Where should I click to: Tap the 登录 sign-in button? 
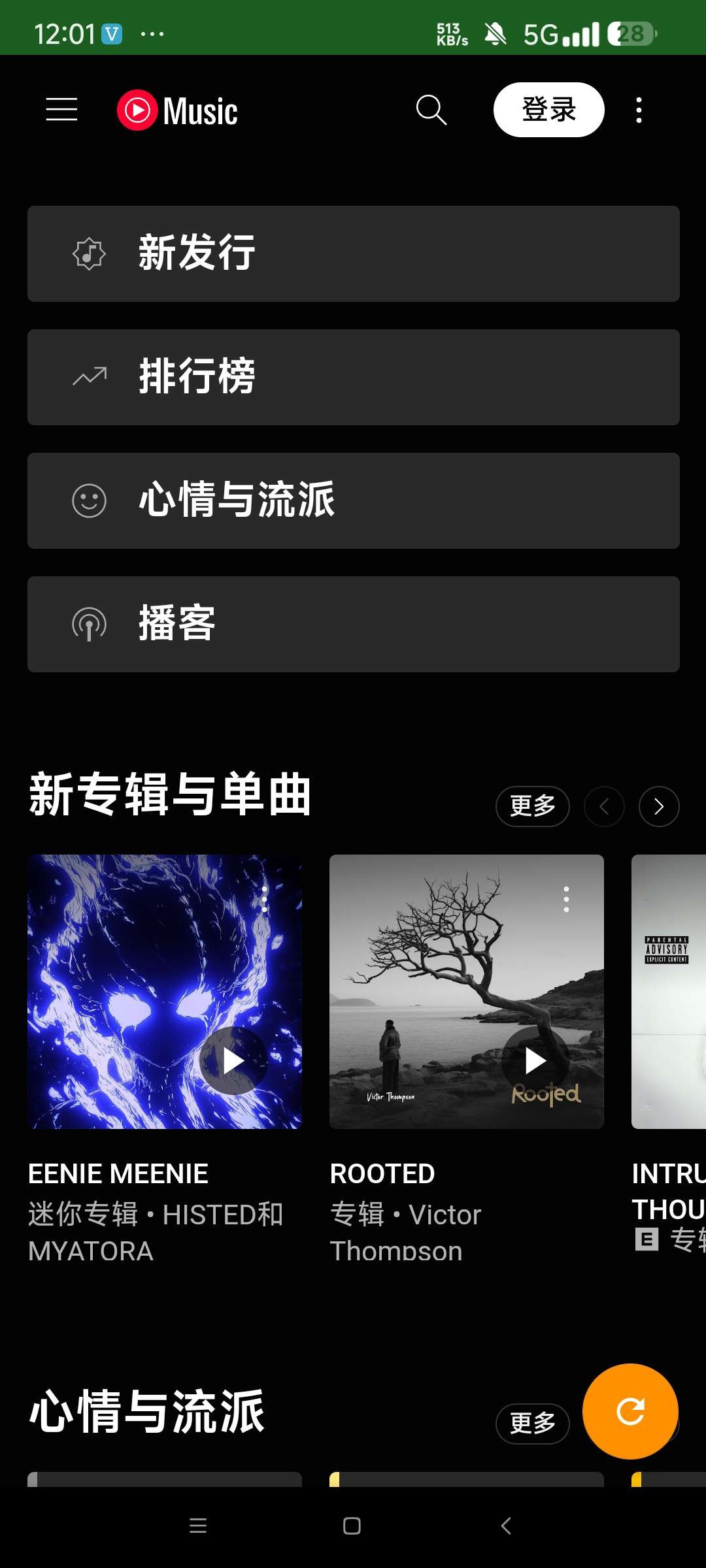pos(548,110)
